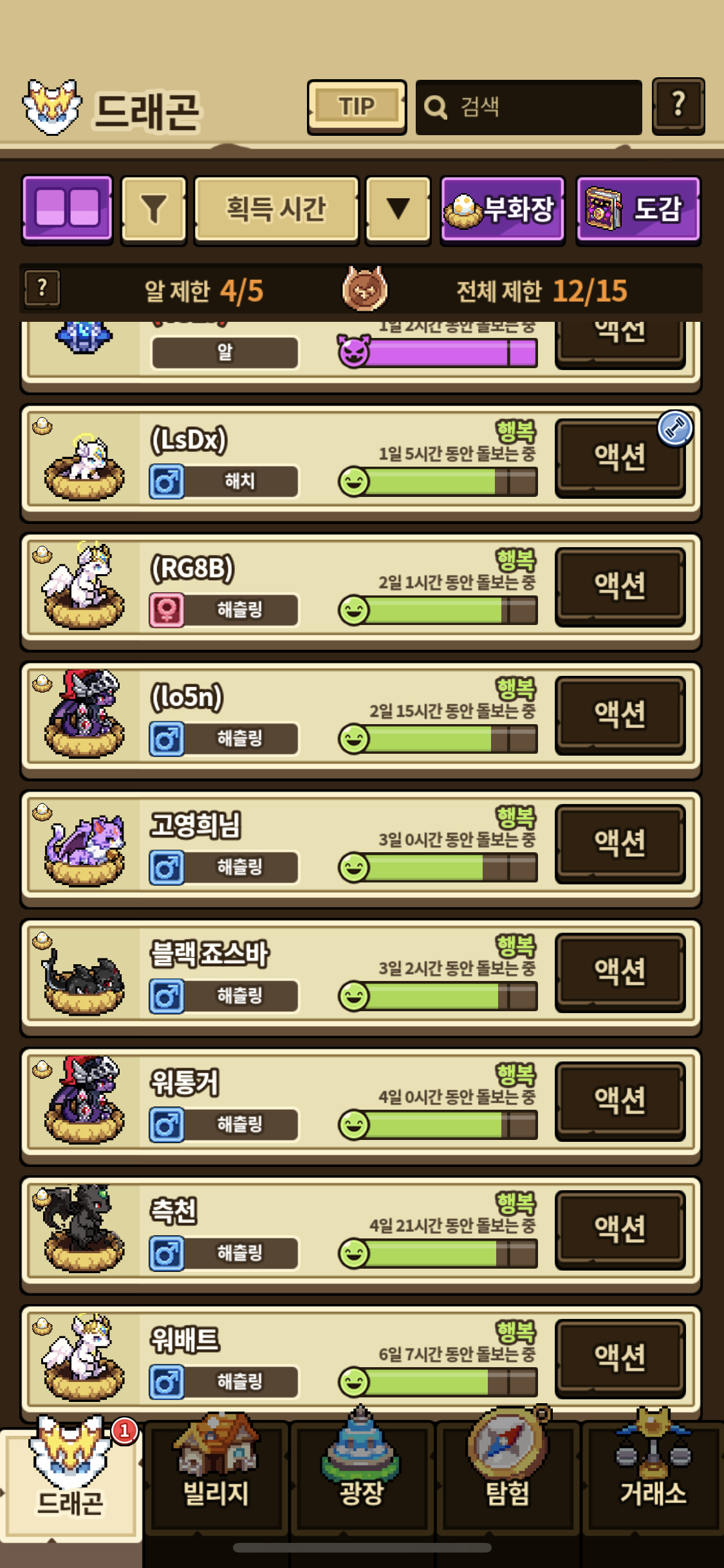Screen dimensions: 724x1568
Task: Open the 부화장 hatchery
Action: click(x=503, y=209)
